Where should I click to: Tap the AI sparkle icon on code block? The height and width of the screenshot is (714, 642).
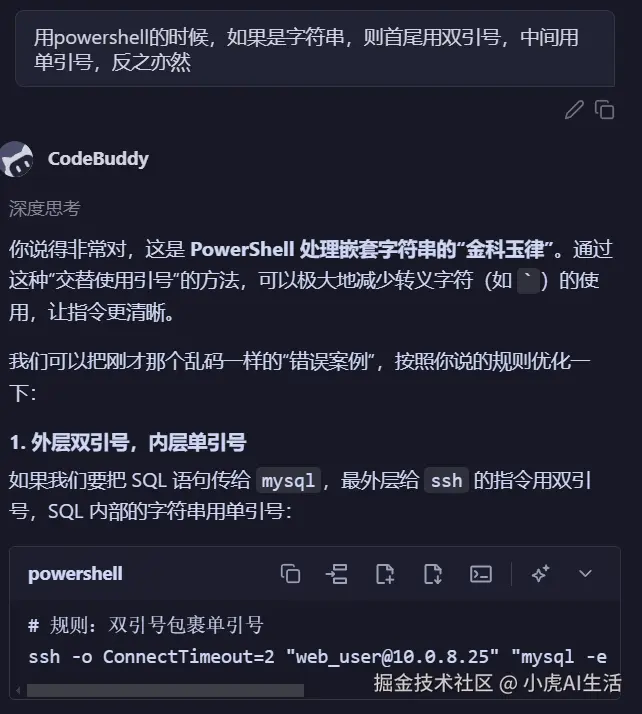[540, 573]
